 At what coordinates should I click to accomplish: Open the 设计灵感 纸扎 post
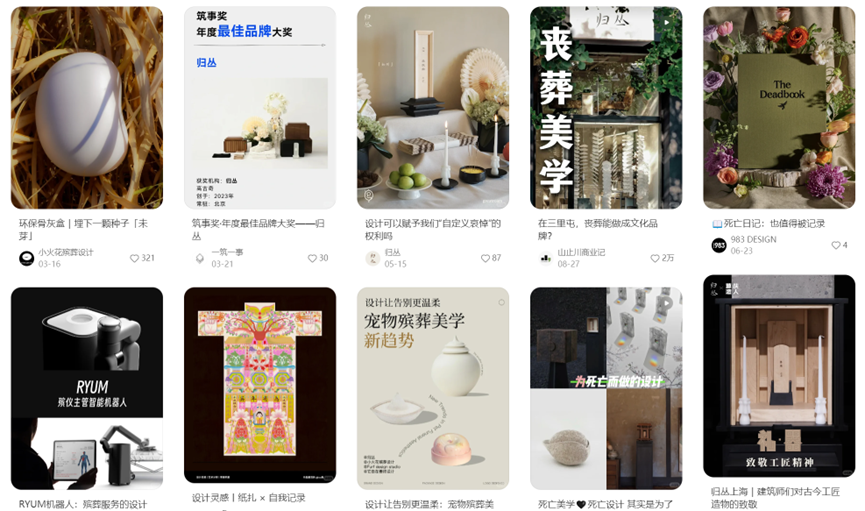259,385
